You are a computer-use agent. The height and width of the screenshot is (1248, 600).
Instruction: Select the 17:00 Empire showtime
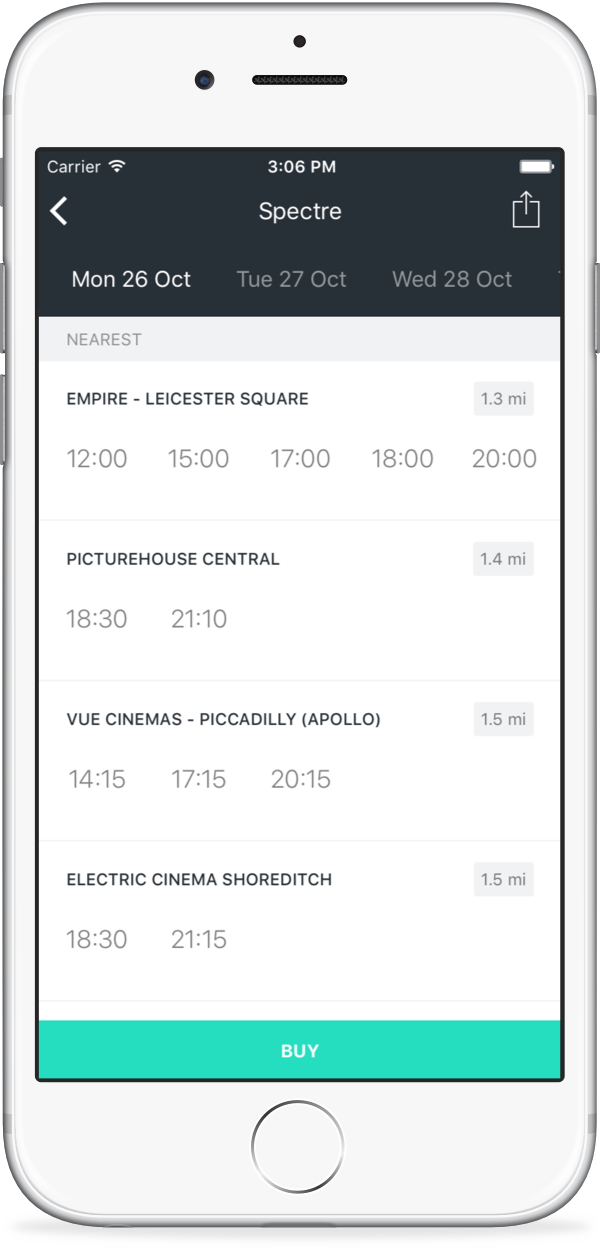coord(300,459)
